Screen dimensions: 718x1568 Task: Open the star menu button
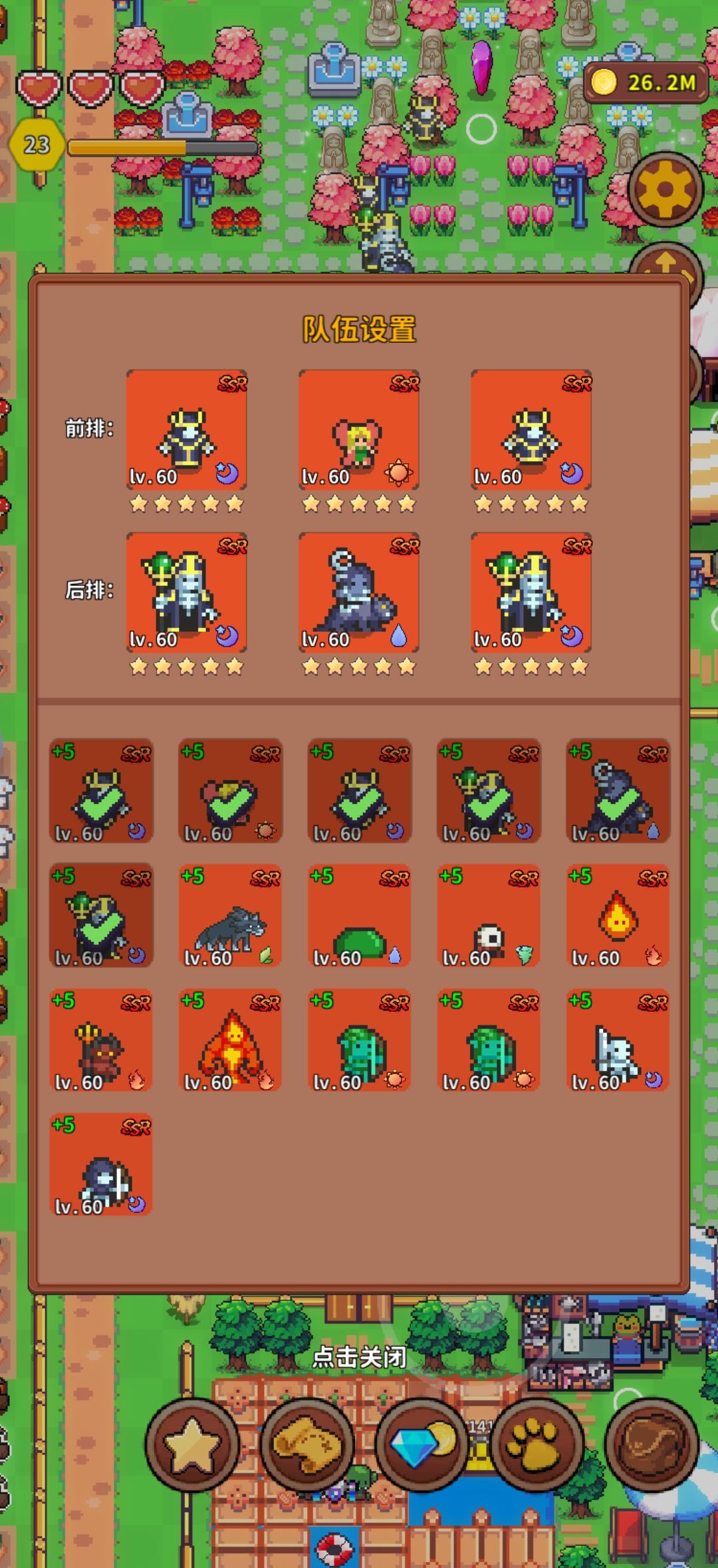click(x=192, y=1446)
